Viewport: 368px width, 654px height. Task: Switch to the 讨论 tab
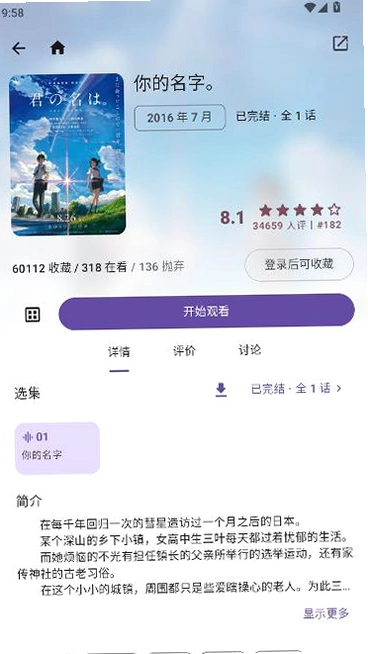(250, 350)
